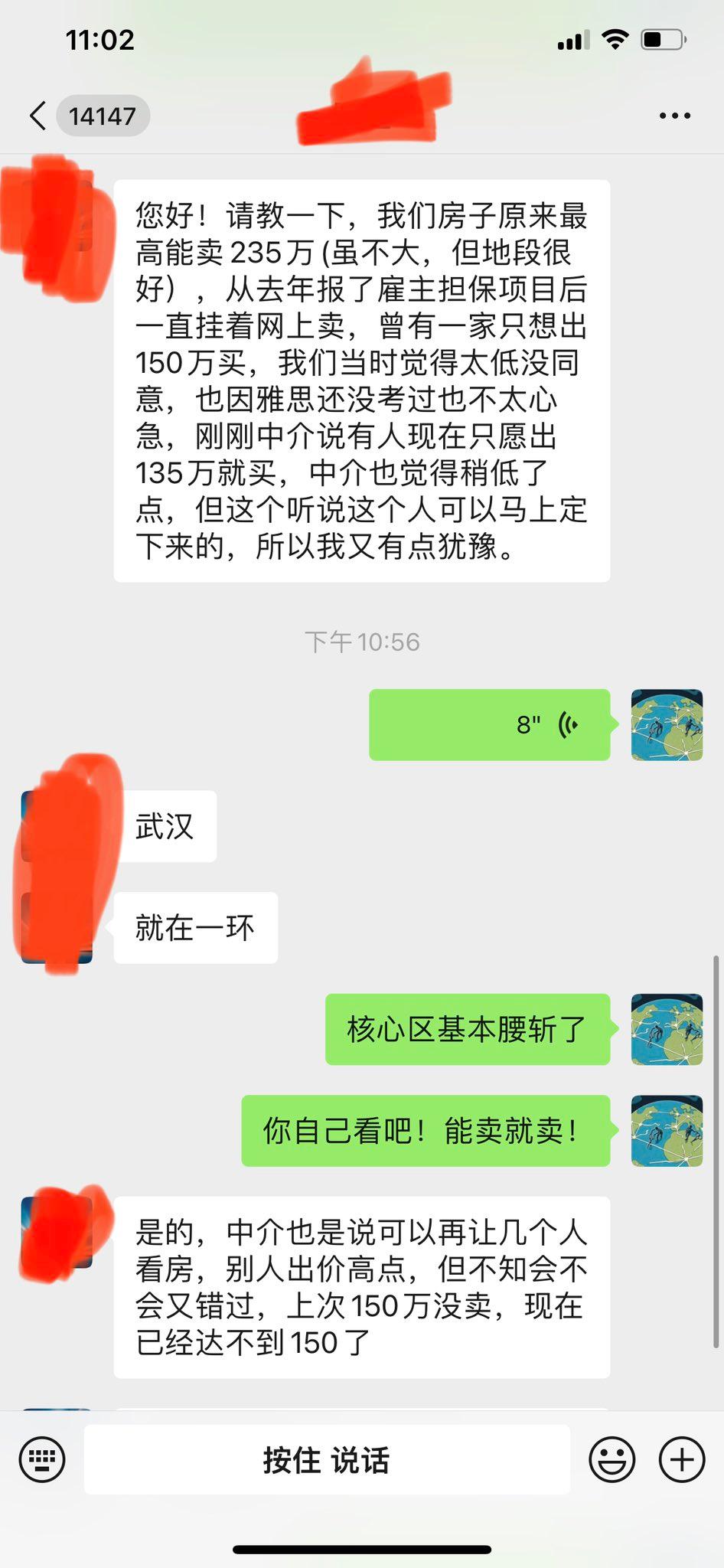Screen dimensions: 724x1568
Task: Open the emoji picker icon
Action: click(611, 1459)
